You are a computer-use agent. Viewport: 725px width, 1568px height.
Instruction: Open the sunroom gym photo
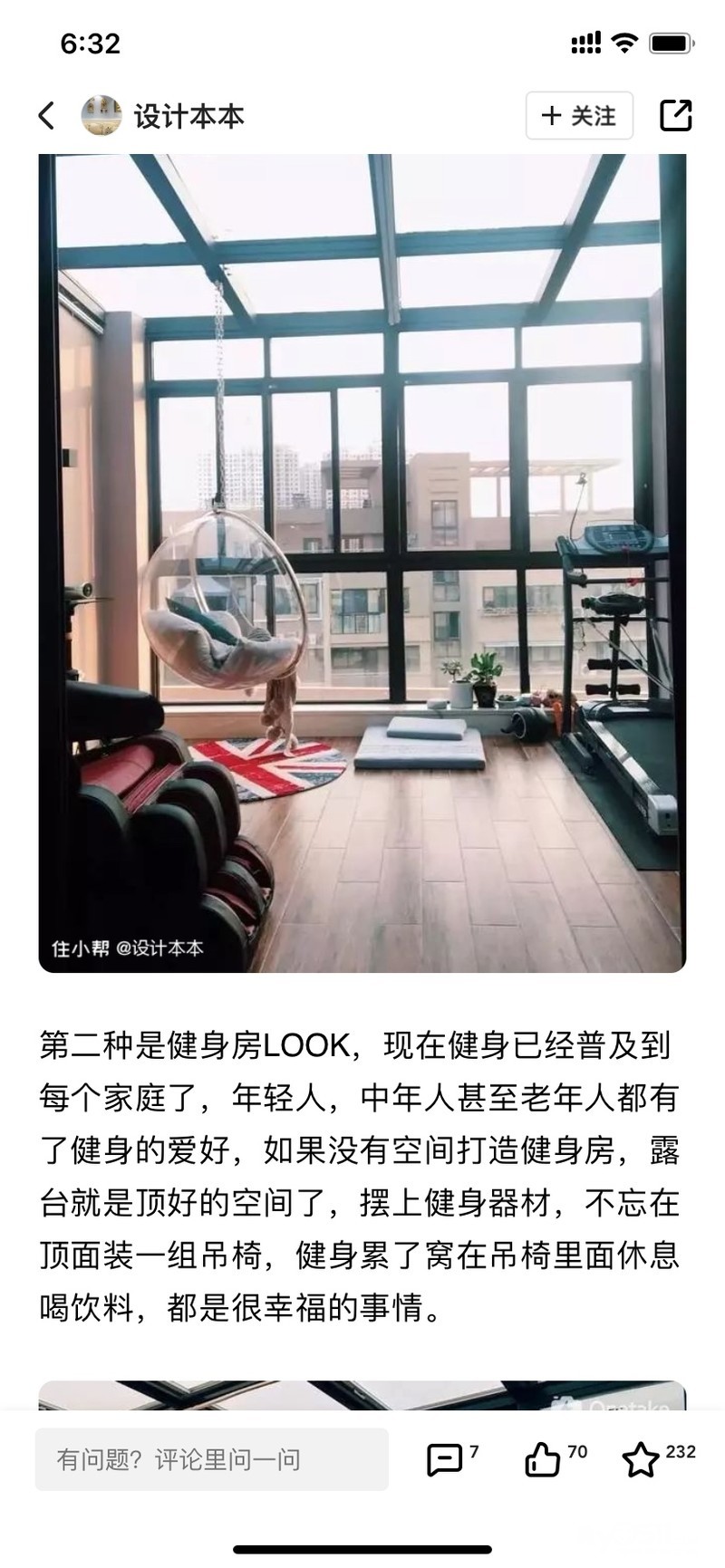pos(362,563)
